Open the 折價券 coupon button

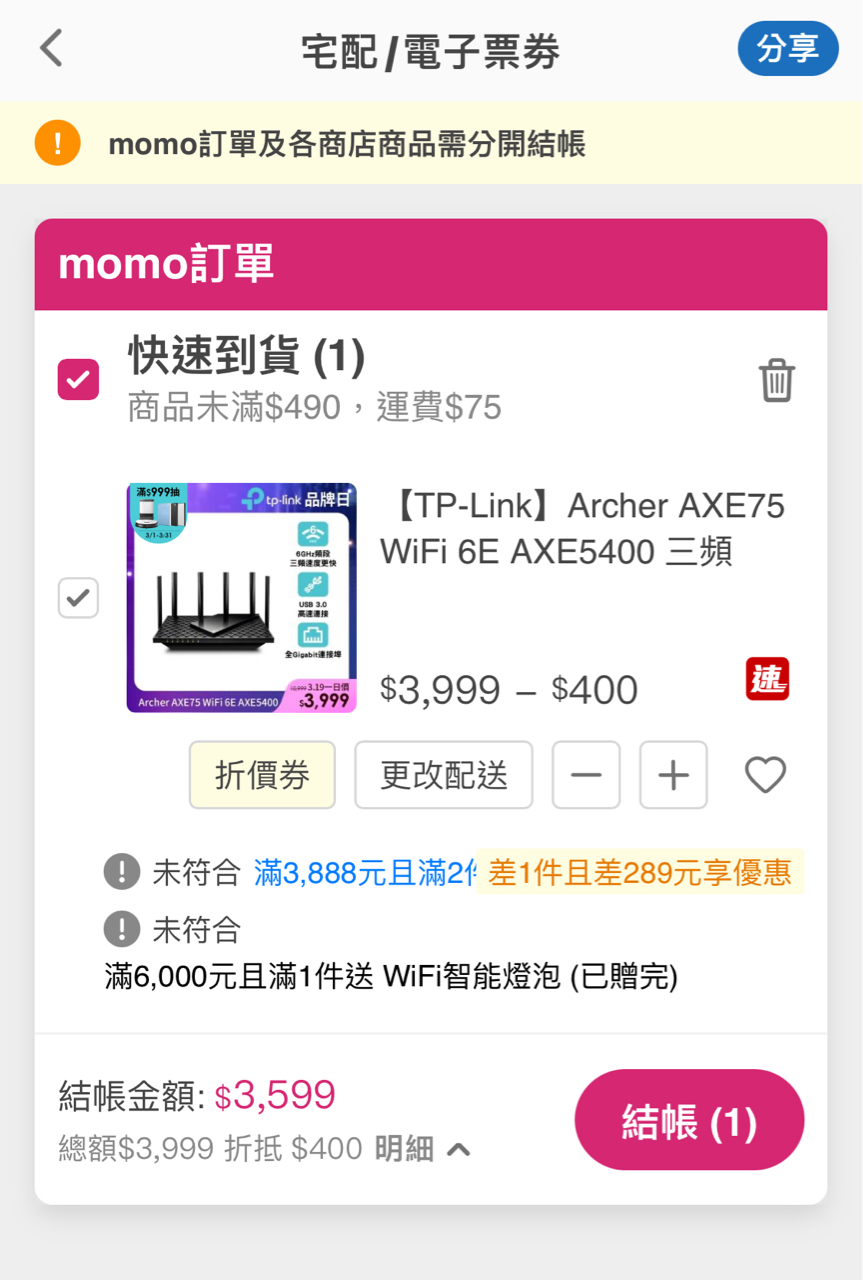tap(262, 775)
